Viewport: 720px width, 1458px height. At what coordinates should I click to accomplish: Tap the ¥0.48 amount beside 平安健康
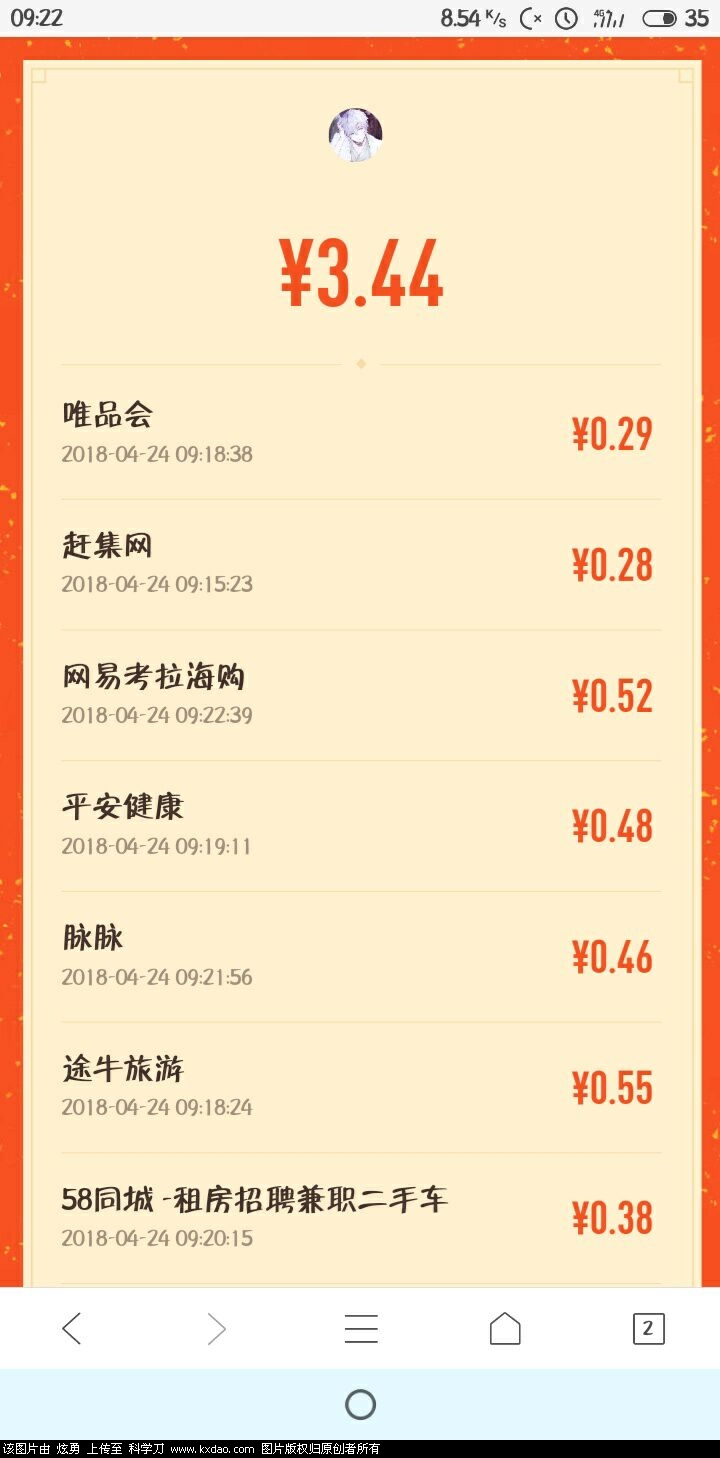[612, 825]
